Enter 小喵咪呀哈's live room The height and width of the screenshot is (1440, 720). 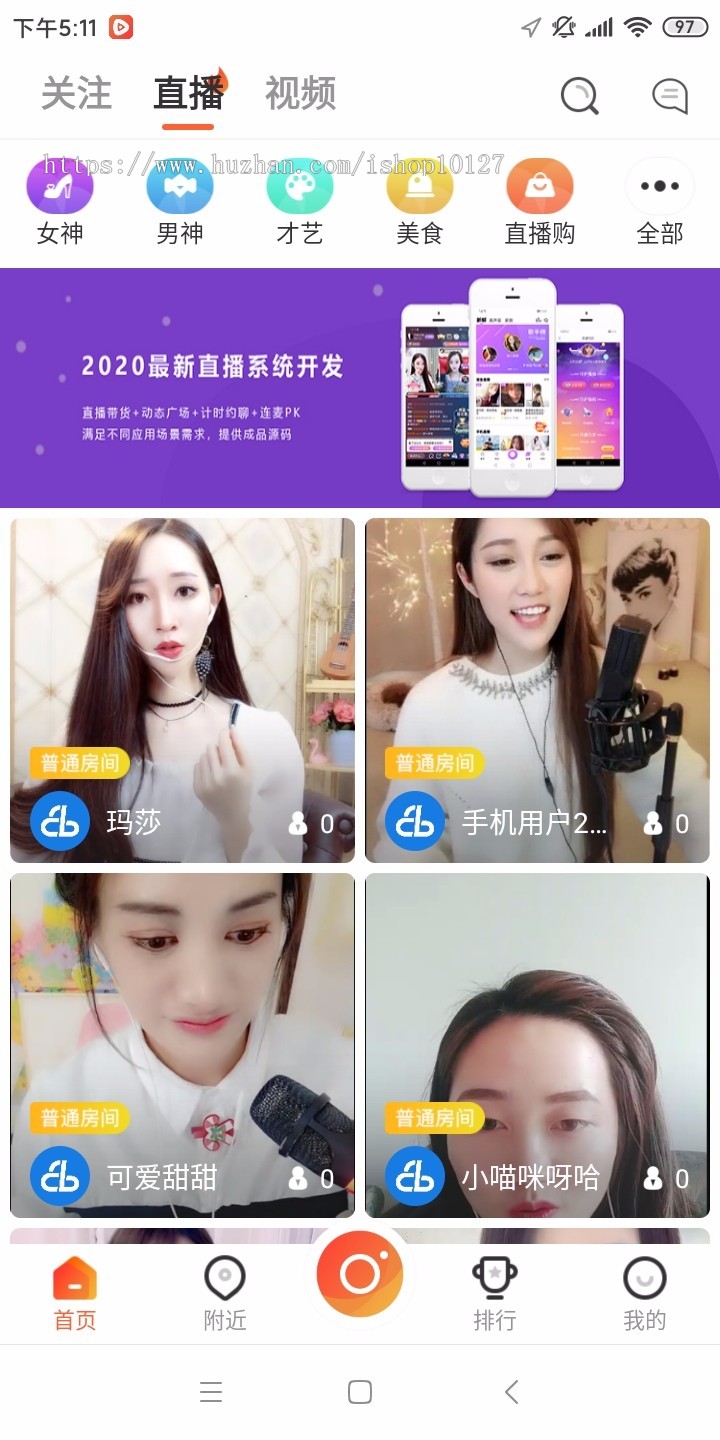537,1045
